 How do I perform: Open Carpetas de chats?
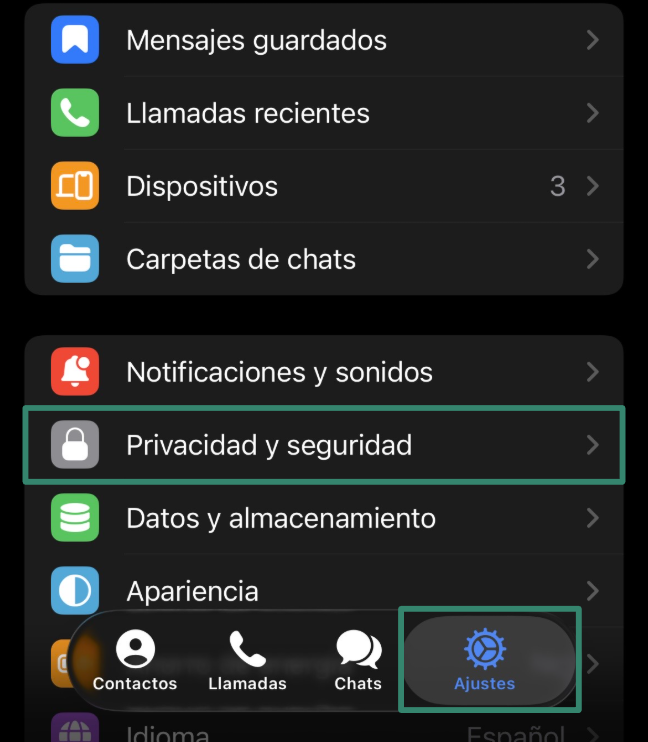[241, 260]
